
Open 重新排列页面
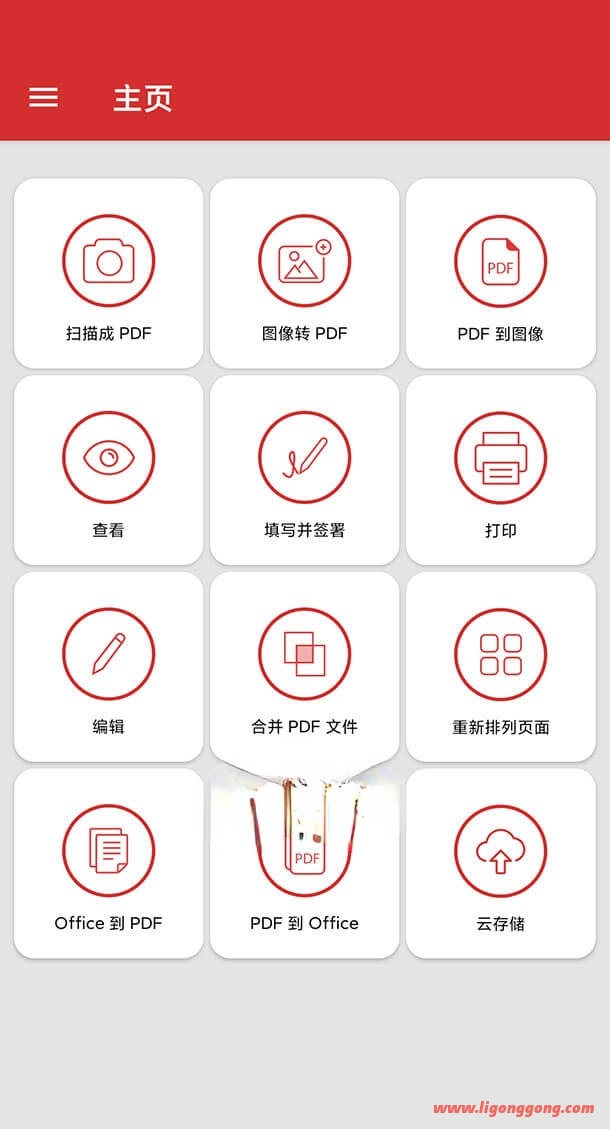coord(501,667)
